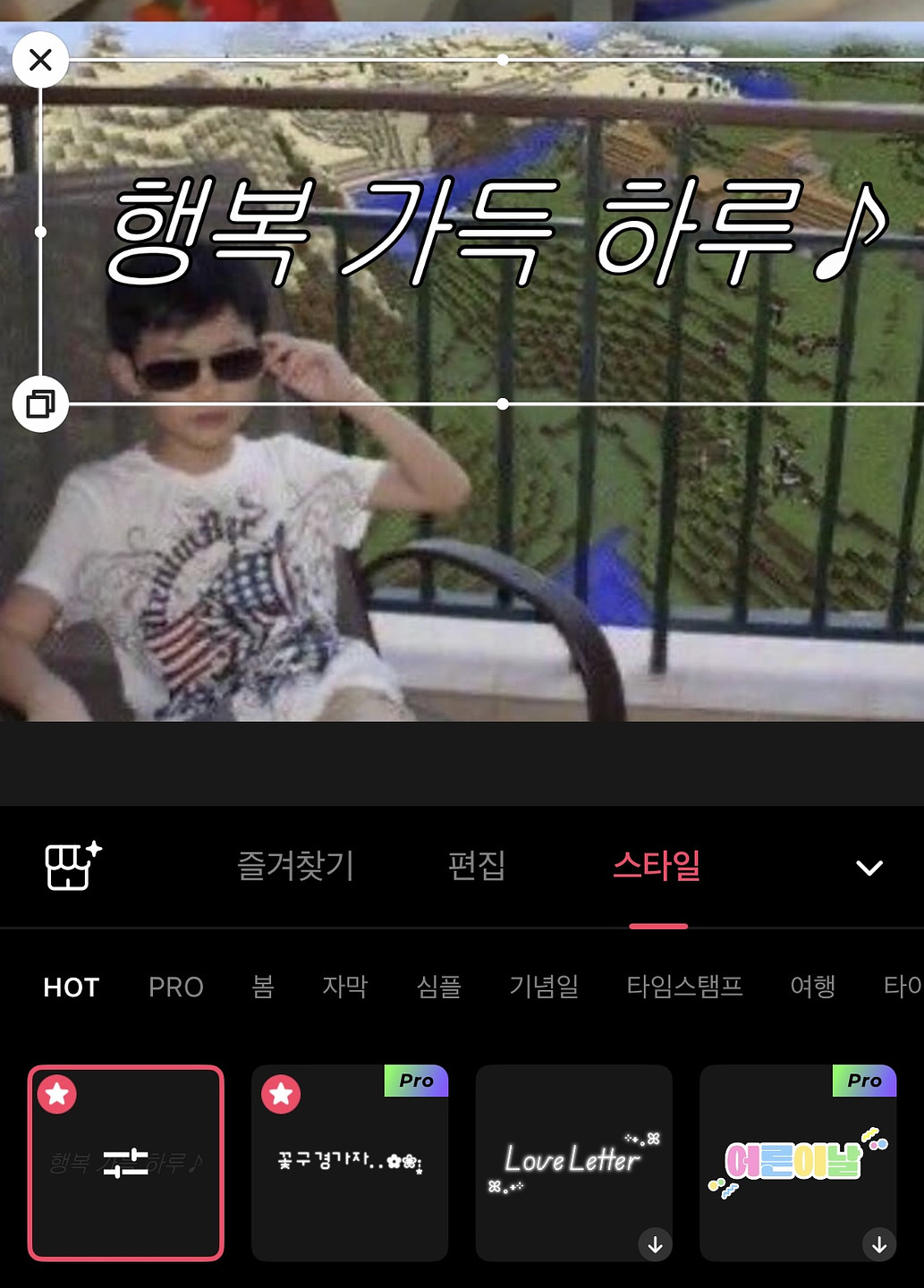924x1288 pixels.
Task: Collapse the panel with down chevron
Action: coord(869,868)
